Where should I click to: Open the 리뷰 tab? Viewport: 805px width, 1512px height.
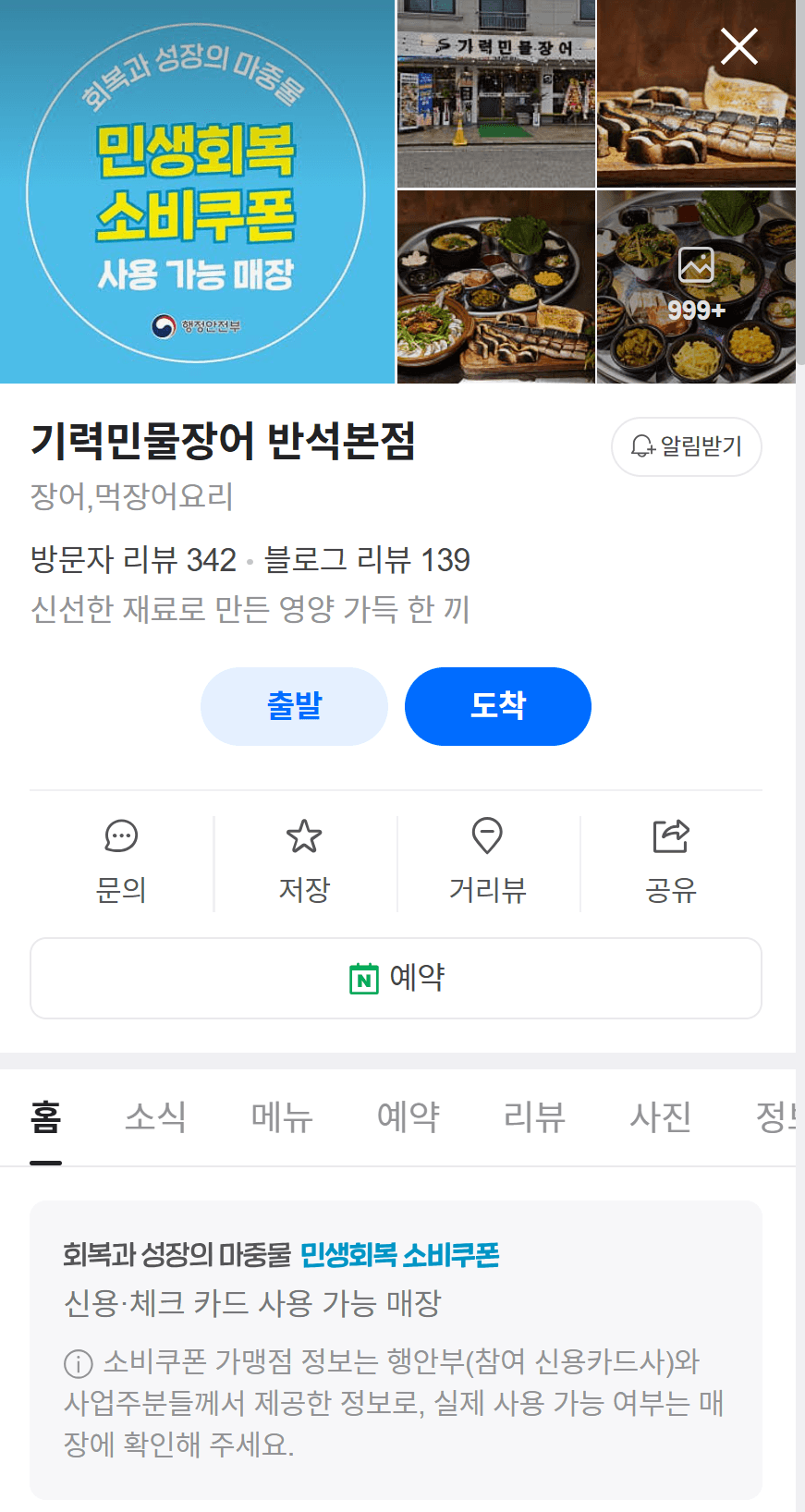[533, 1116]
